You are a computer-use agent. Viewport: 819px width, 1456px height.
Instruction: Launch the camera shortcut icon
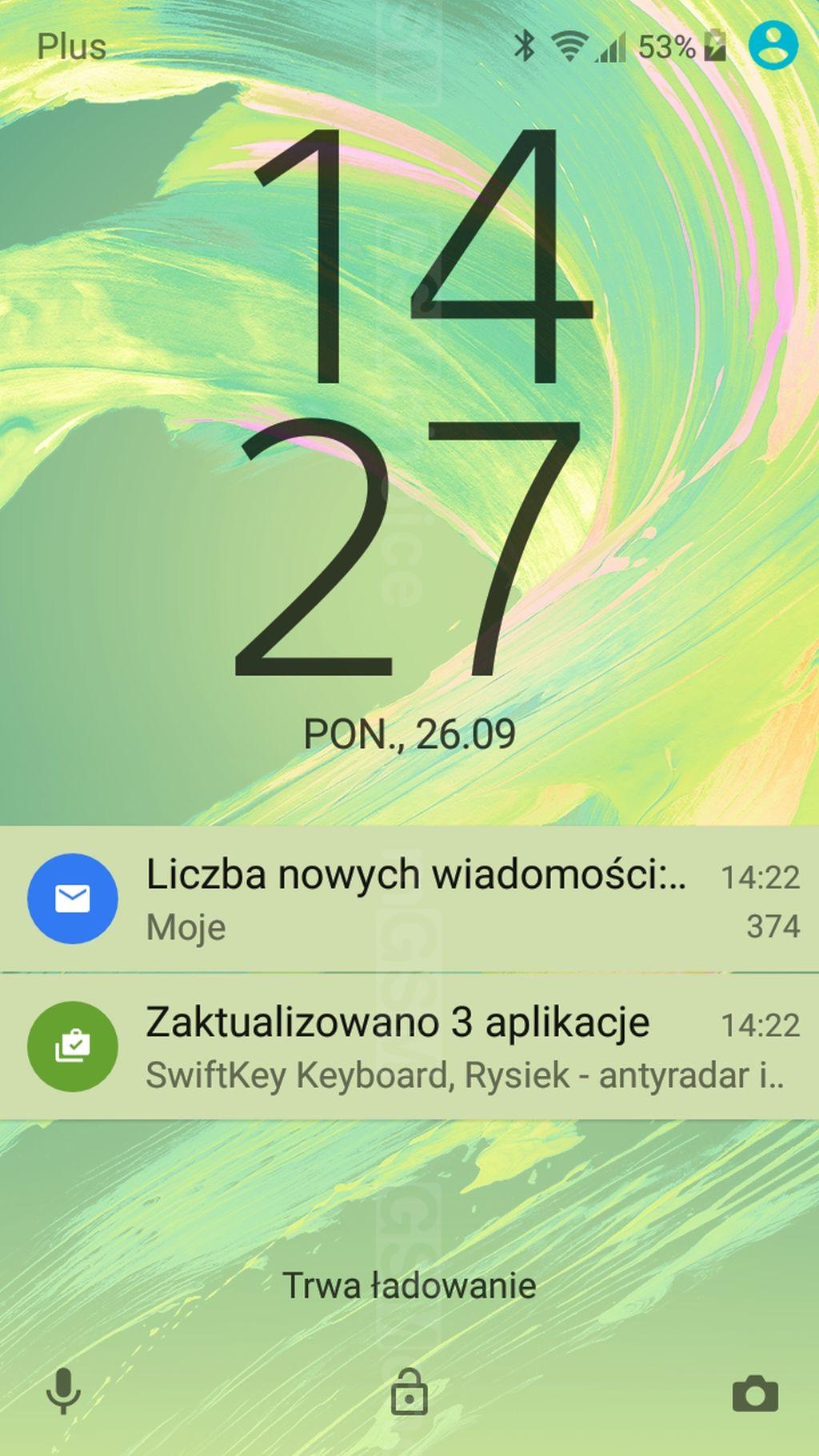(755, 1393)
